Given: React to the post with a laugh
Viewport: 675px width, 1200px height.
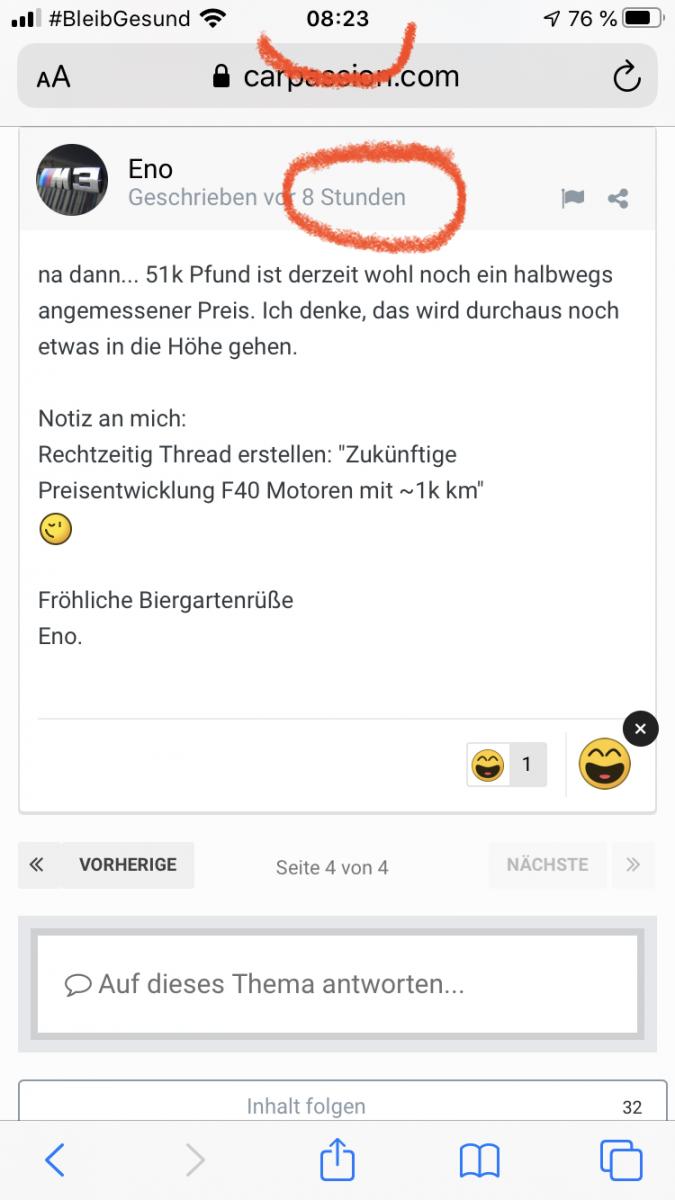Looking at the screenshot, I should click(x=604, y=765).
